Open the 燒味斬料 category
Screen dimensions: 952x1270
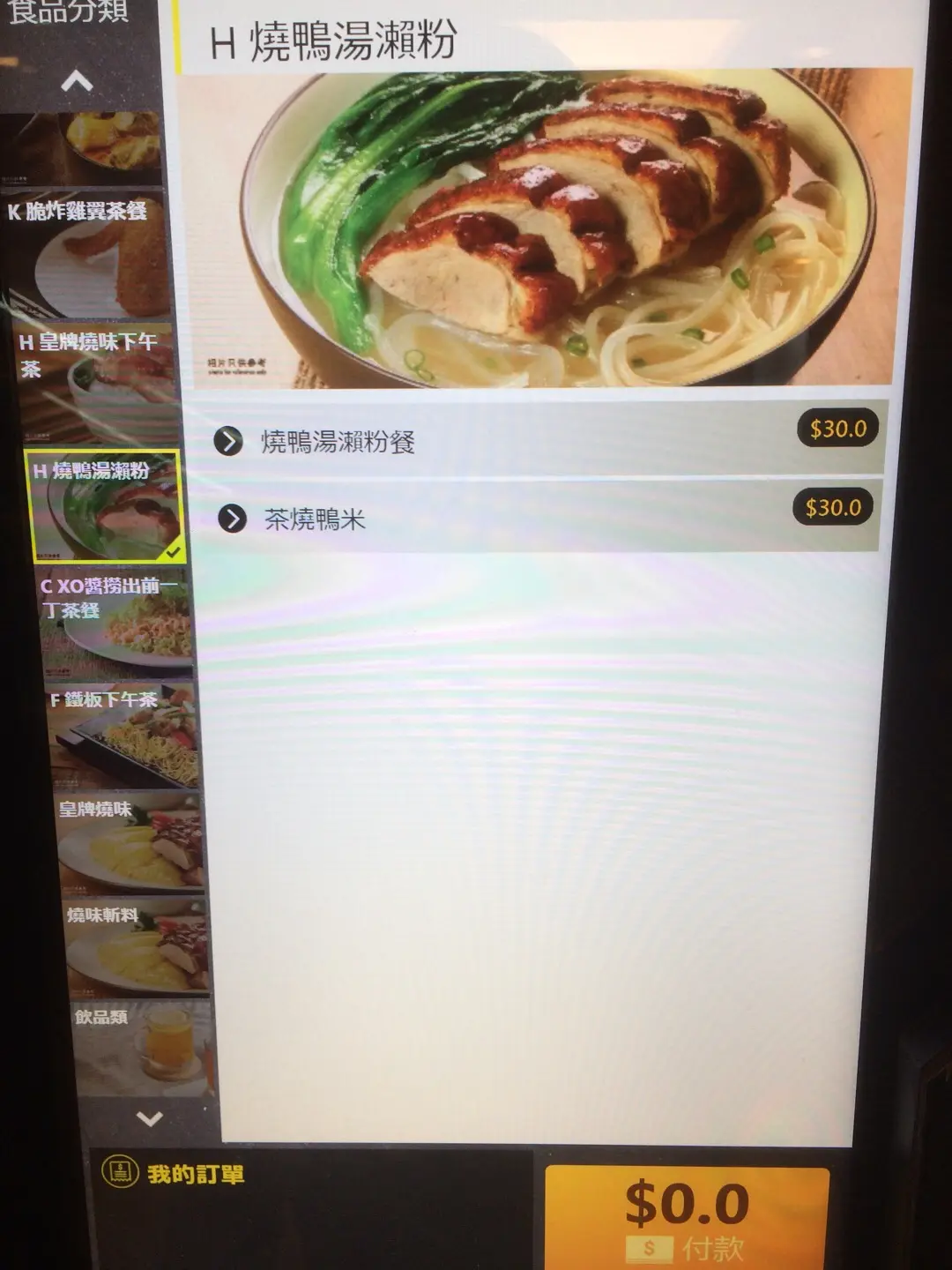point(137,947)
